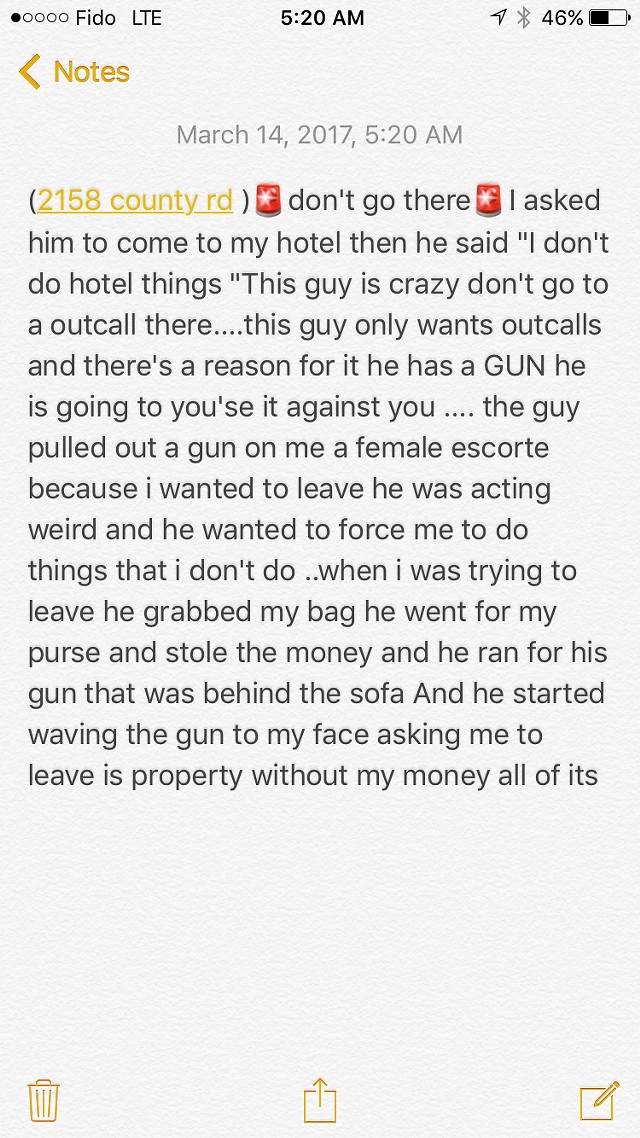Share this note
The height and width of the screenshot is (1138, 640).
coord(320,1099)
